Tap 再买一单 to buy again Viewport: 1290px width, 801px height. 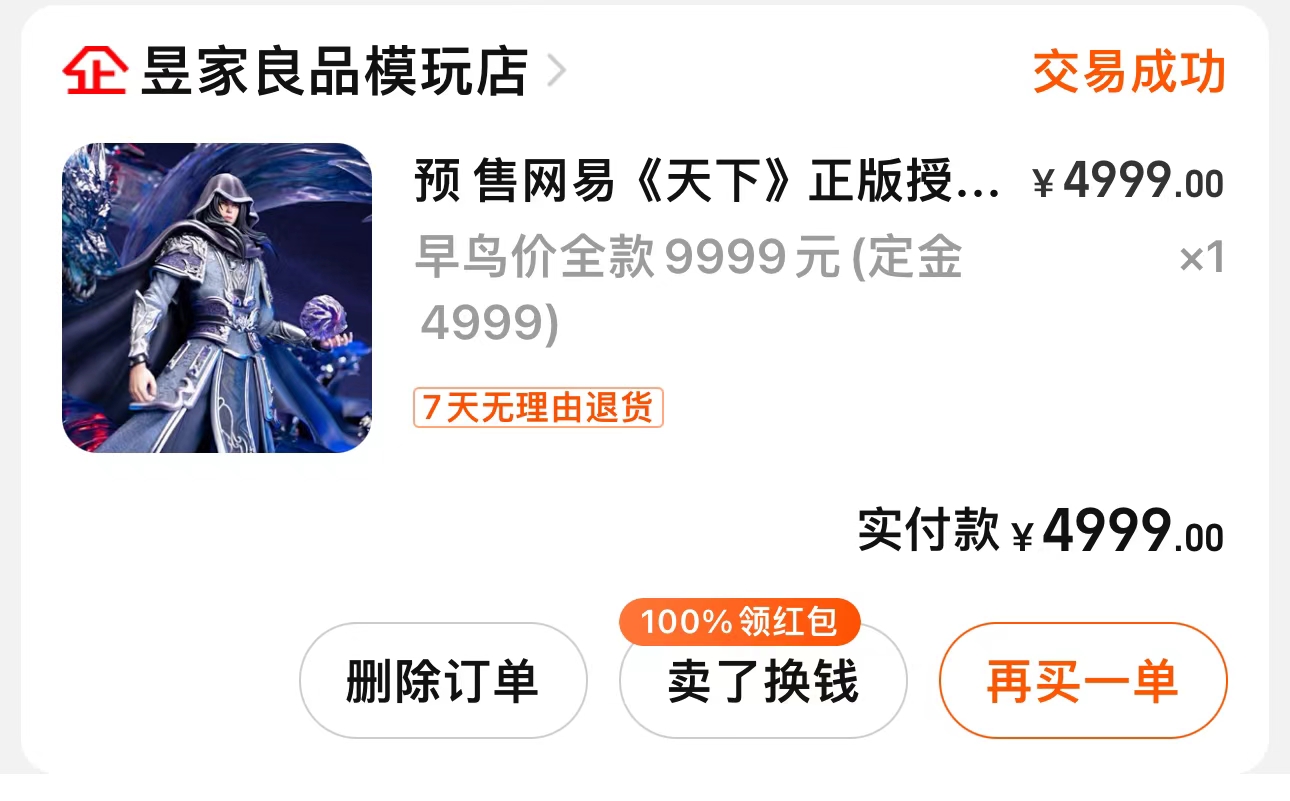tap(1082, 681)
